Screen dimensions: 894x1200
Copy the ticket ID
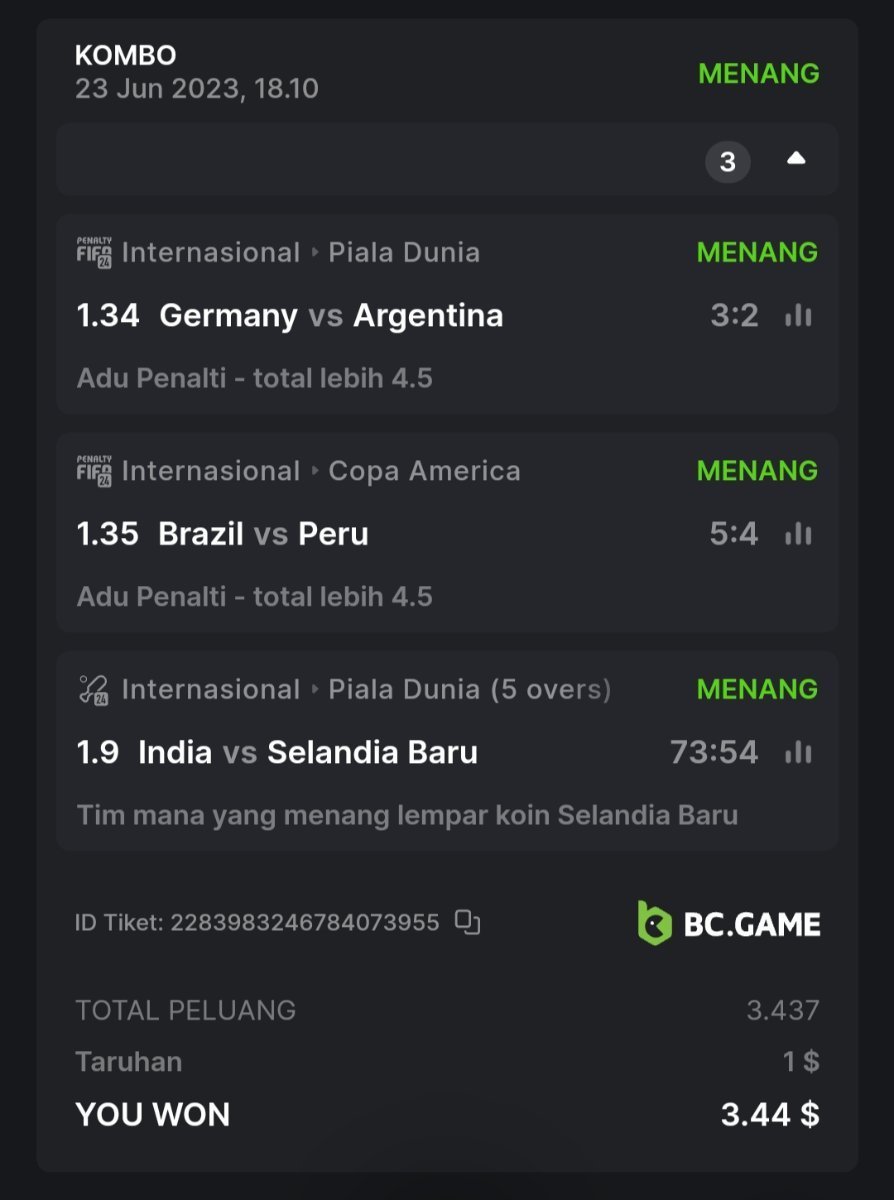pyautogui.click(x=467, y=922)
